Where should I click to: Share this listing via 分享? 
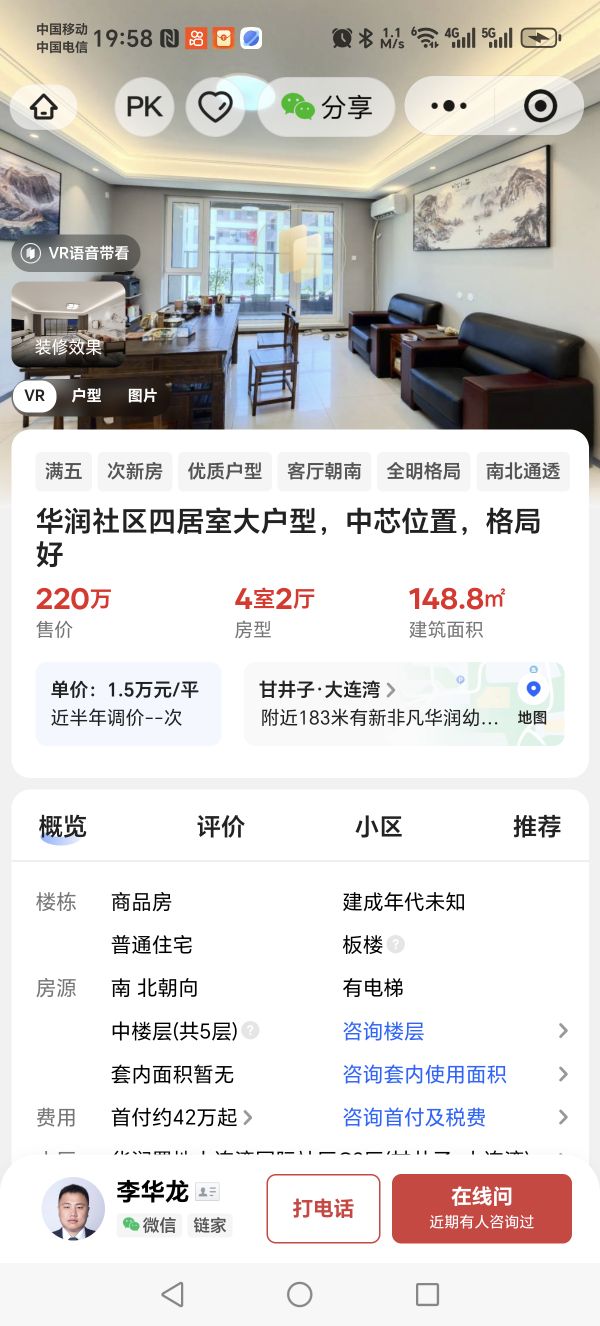tap(327, 107)
